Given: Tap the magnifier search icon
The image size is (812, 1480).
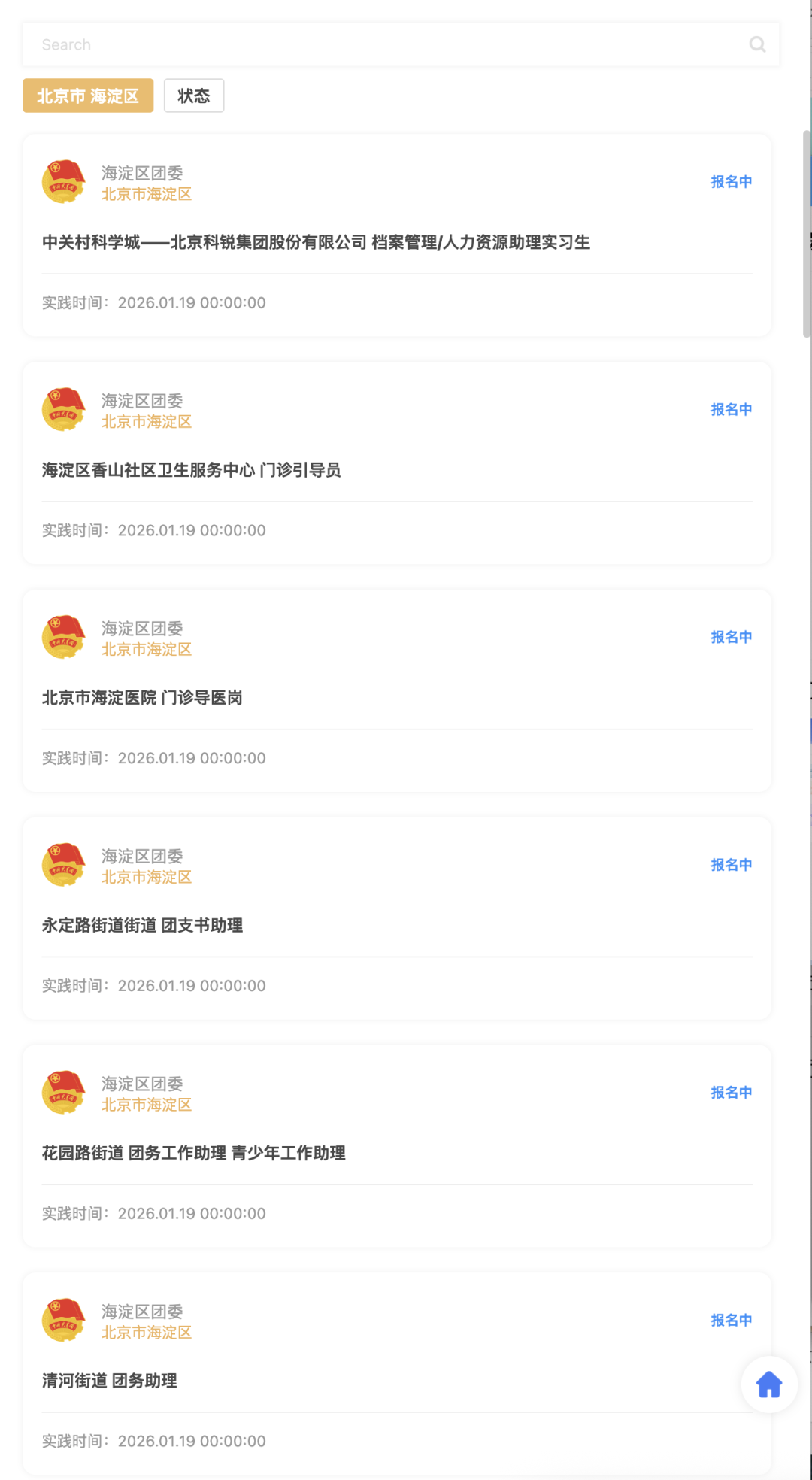Looking at the screenshot, I should [x=757, y=45].
